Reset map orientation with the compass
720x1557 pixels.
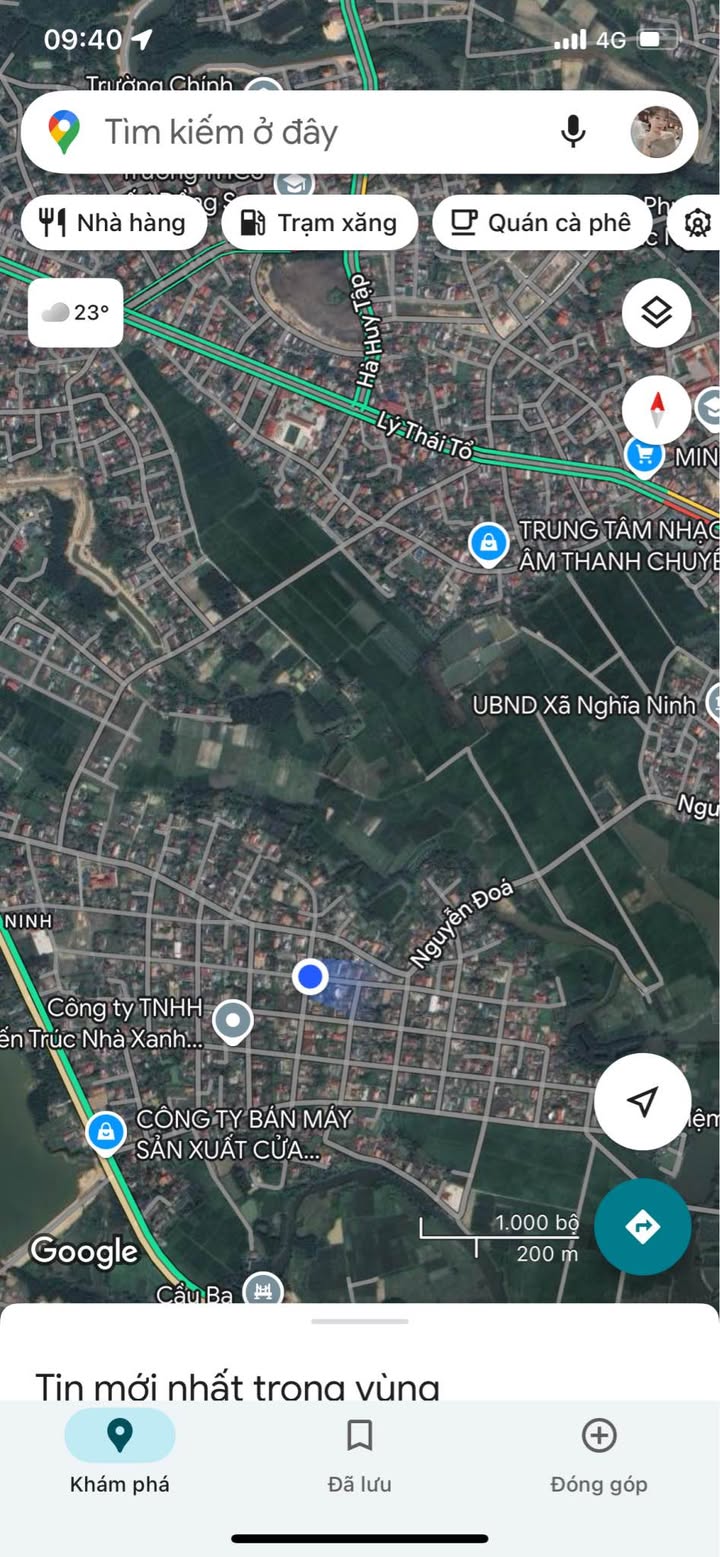coord(656,408)
